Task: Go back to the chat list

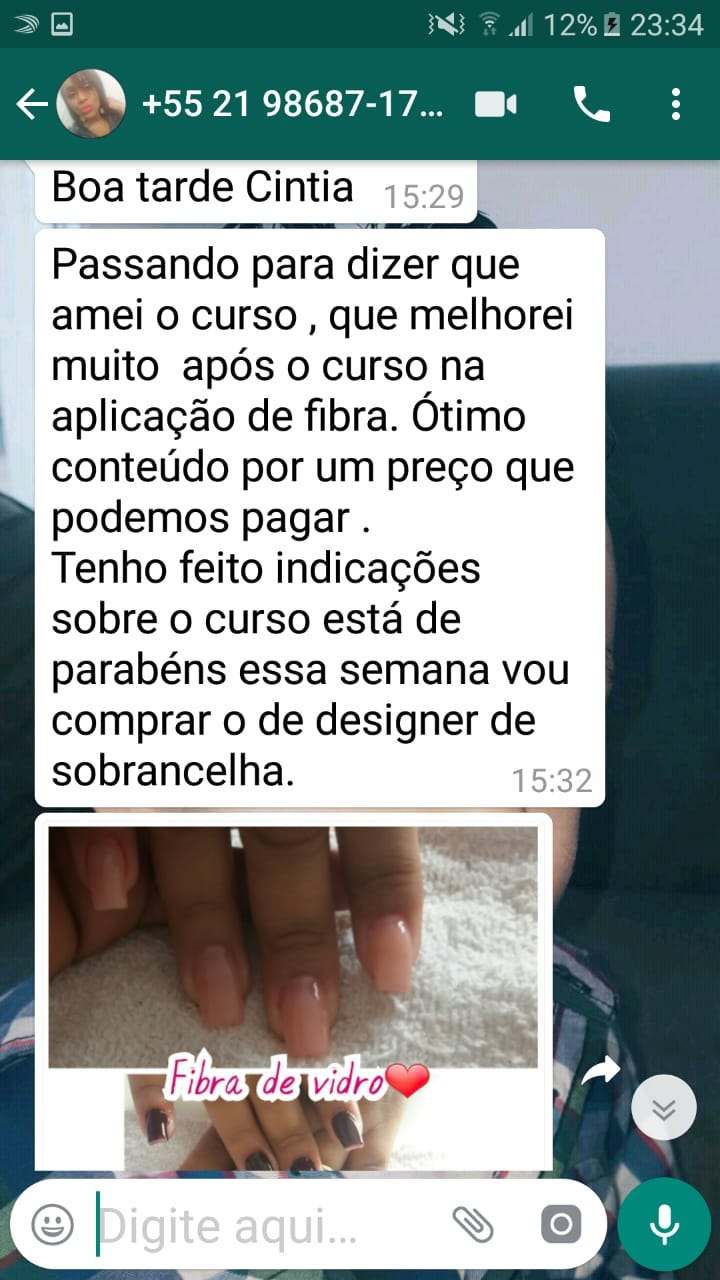Action: coord(32,104)
